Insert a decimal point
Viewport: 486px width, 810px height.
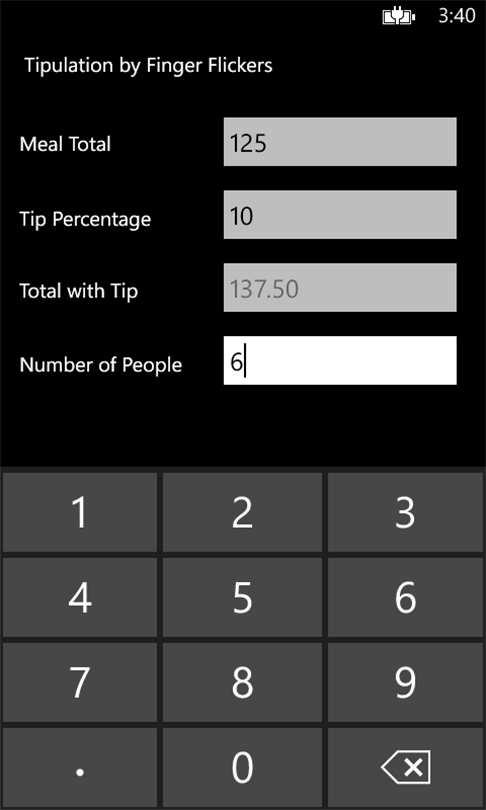point(80,768)
